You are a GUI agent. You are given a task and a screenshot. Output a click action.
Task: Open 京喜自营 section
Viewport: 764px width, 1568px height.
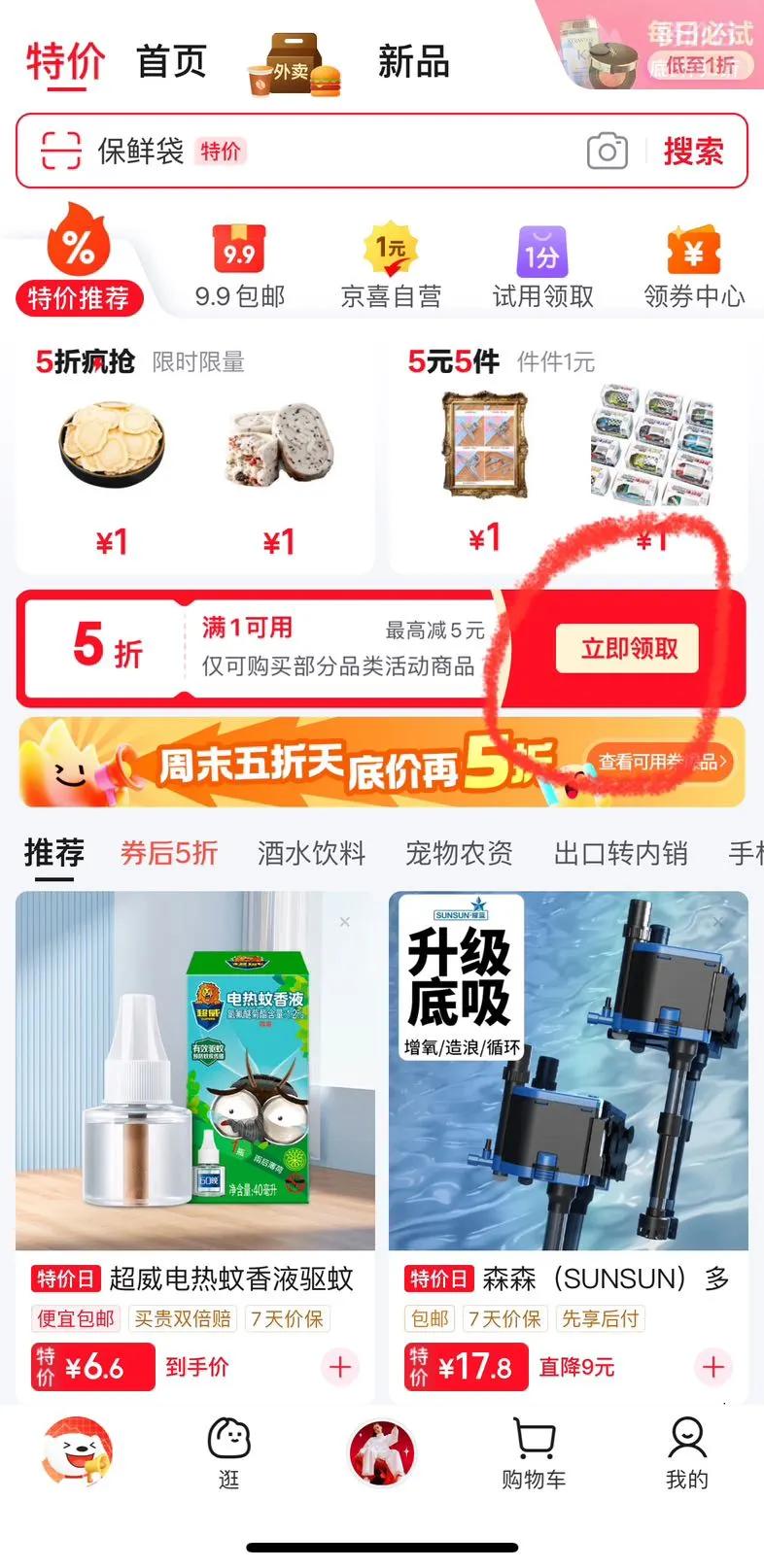click(391, 265)
